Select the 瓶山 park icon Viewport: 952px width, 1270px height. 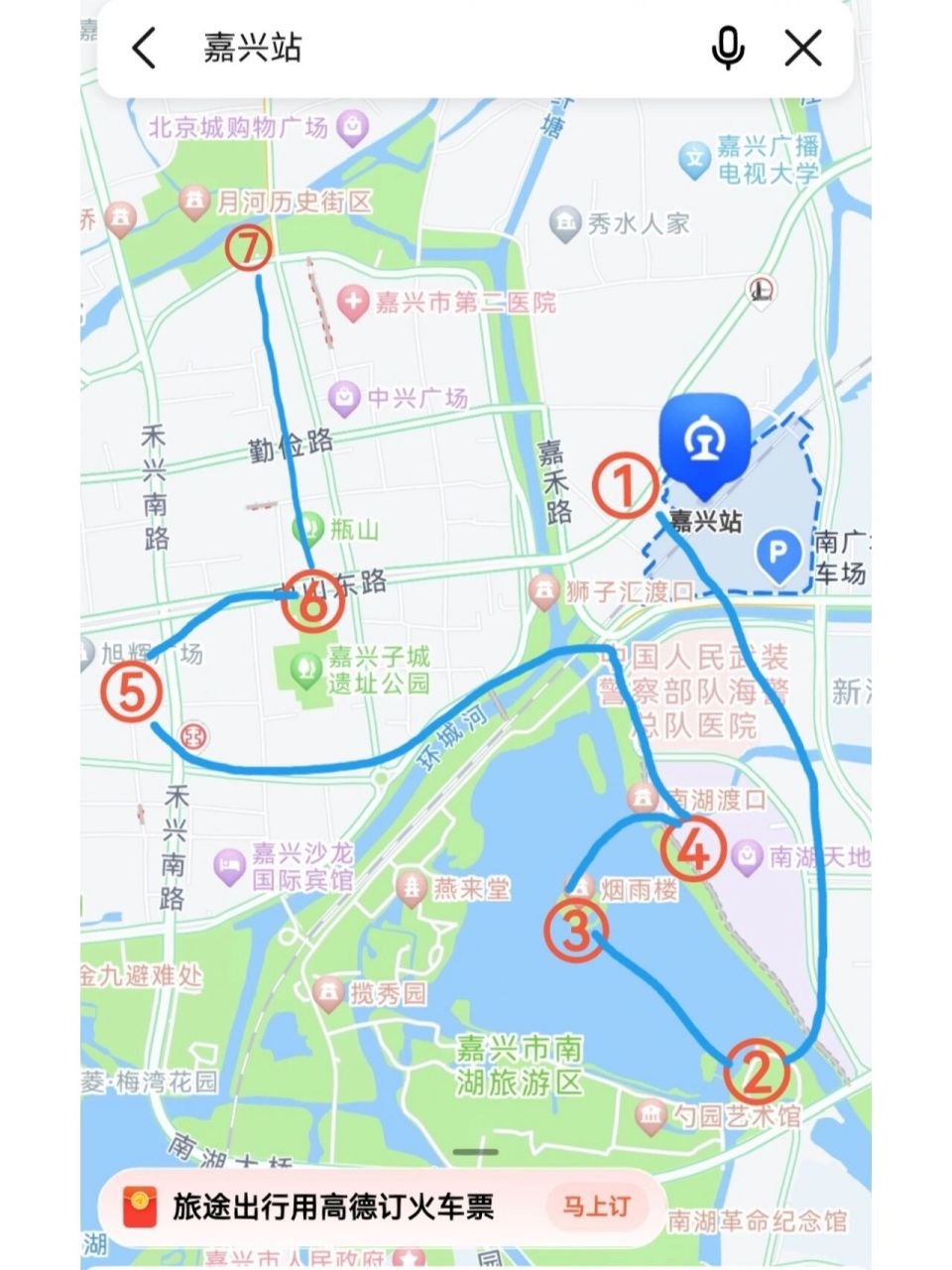click(x=307, y=527)
